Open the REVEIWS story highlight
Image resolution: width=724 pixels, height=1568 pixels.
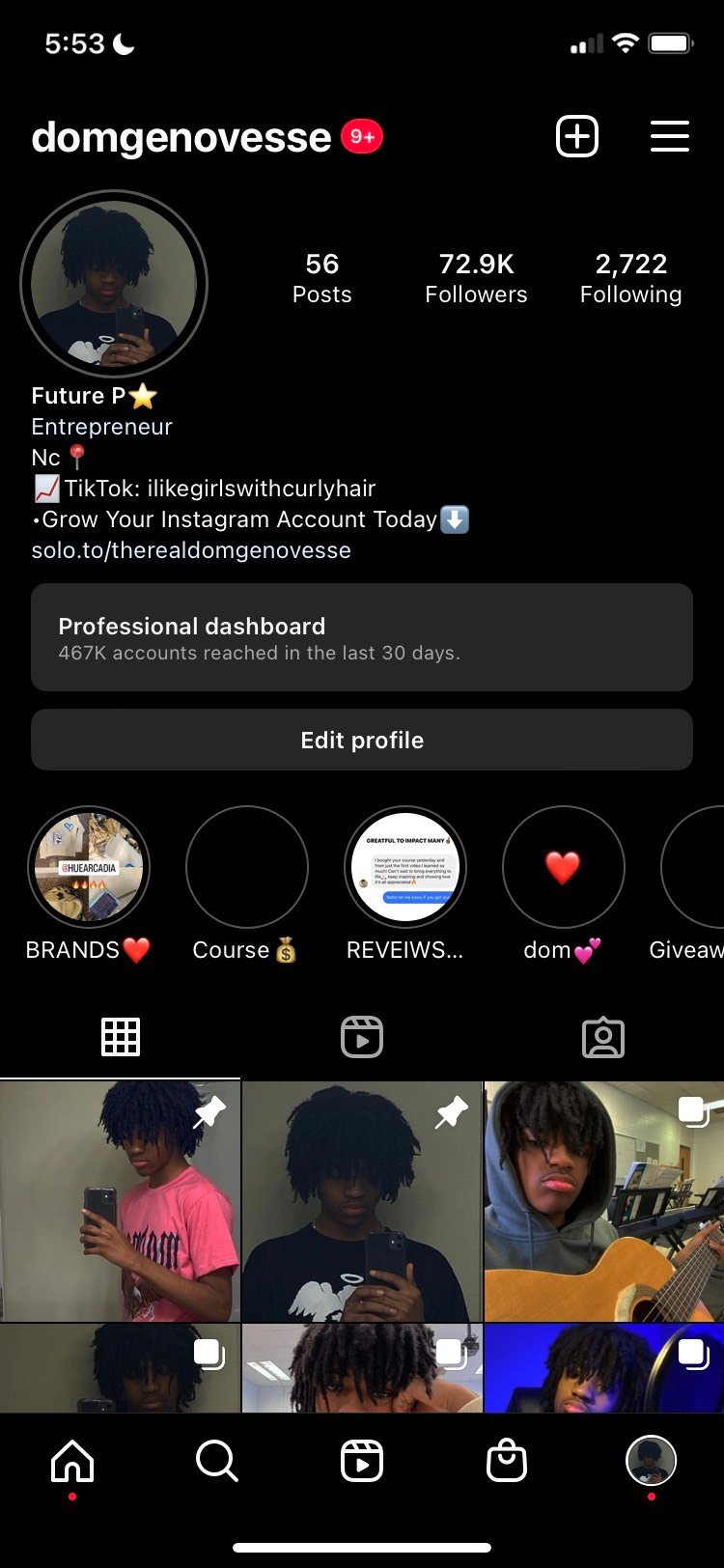click(405, 867)
